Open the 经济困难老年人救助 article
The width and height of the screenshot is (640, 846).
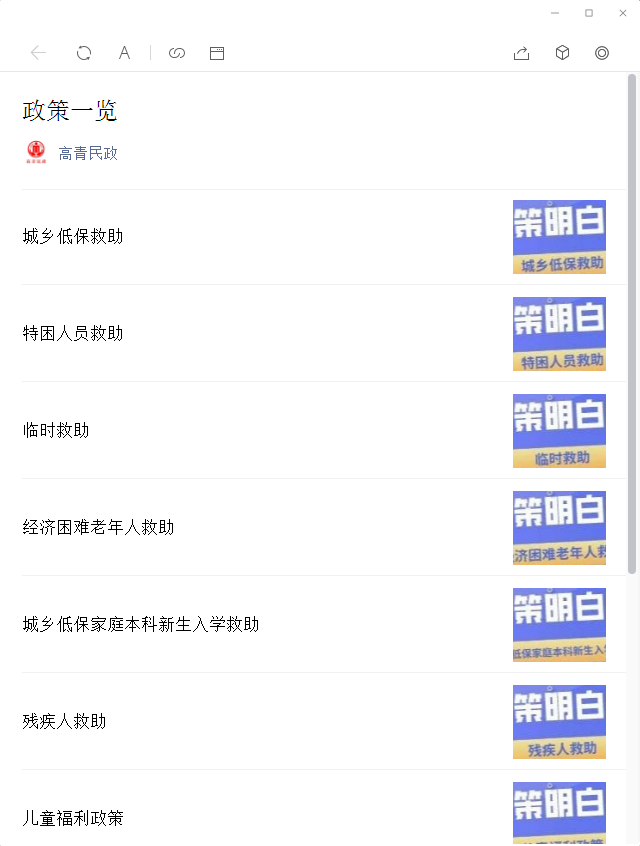tap(98, 527)
